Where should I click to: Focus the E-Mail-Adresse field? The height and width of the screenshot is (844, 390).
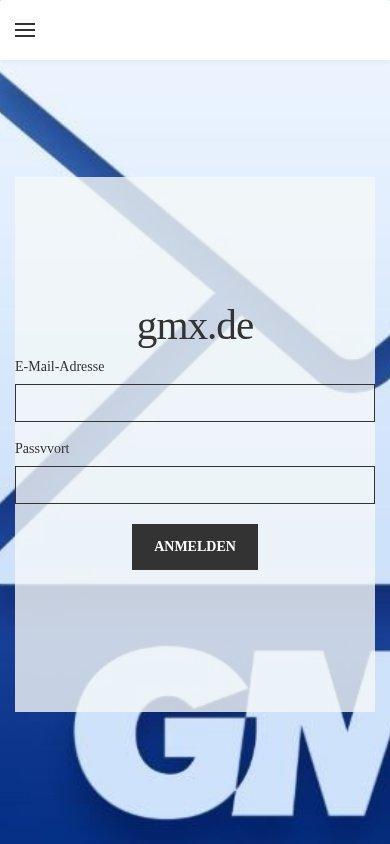pos(195,403)
